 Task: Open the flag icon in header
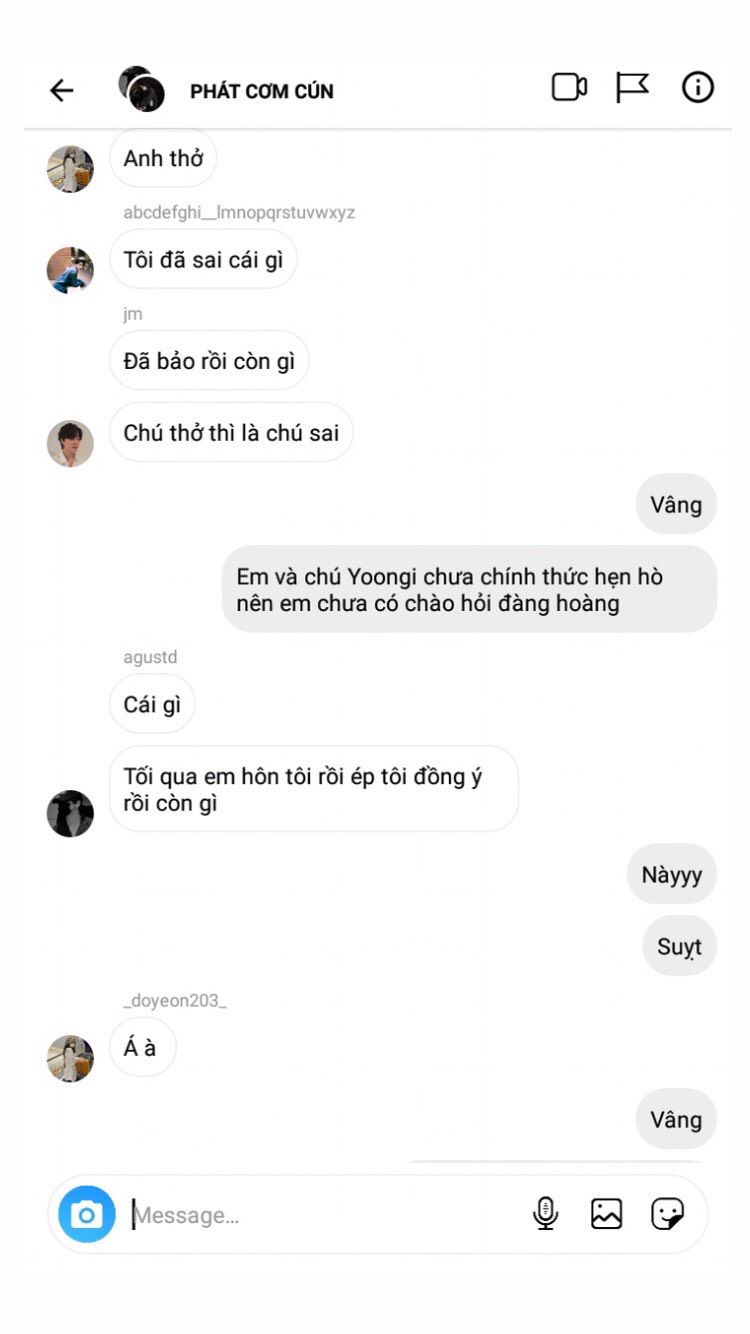pyautogui.click(x=632, y=88)
